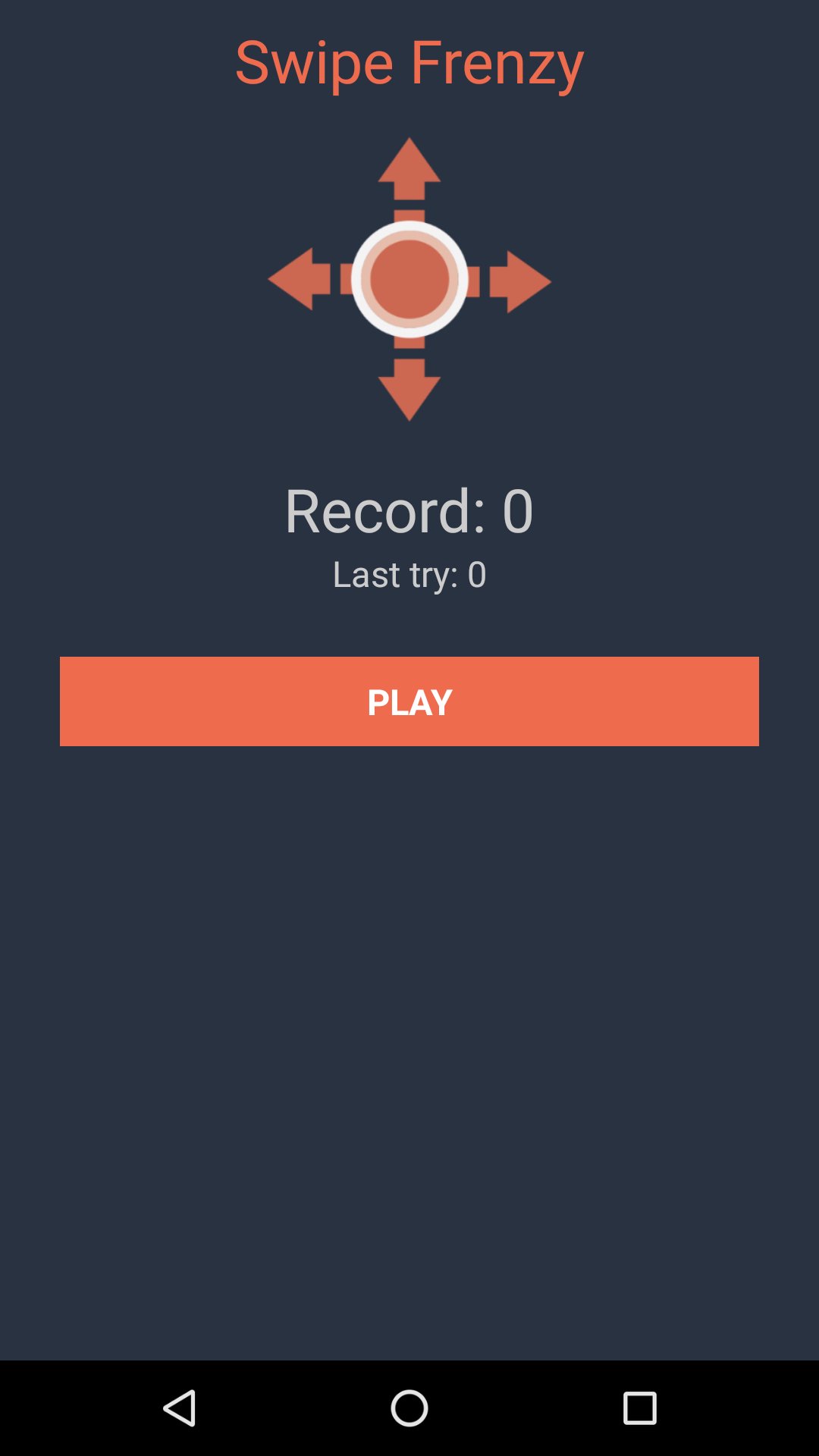Viewport: 819px width, 1456px height.
Task: Tap the white ring around the center circle
Action: (x=408, y=227)
